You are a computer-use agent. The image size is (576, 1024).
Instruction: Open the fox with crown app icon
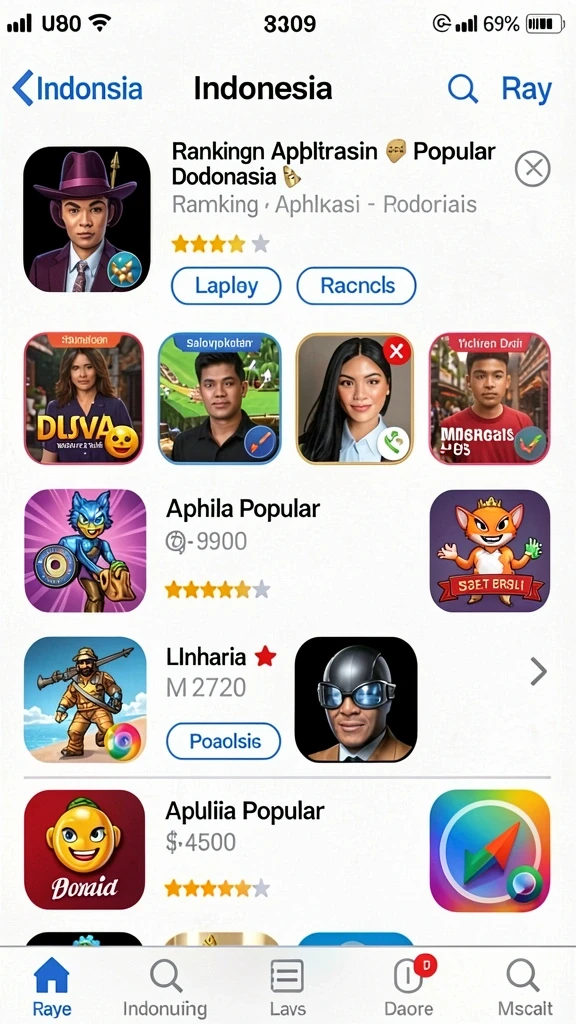(x=490, y=551)
